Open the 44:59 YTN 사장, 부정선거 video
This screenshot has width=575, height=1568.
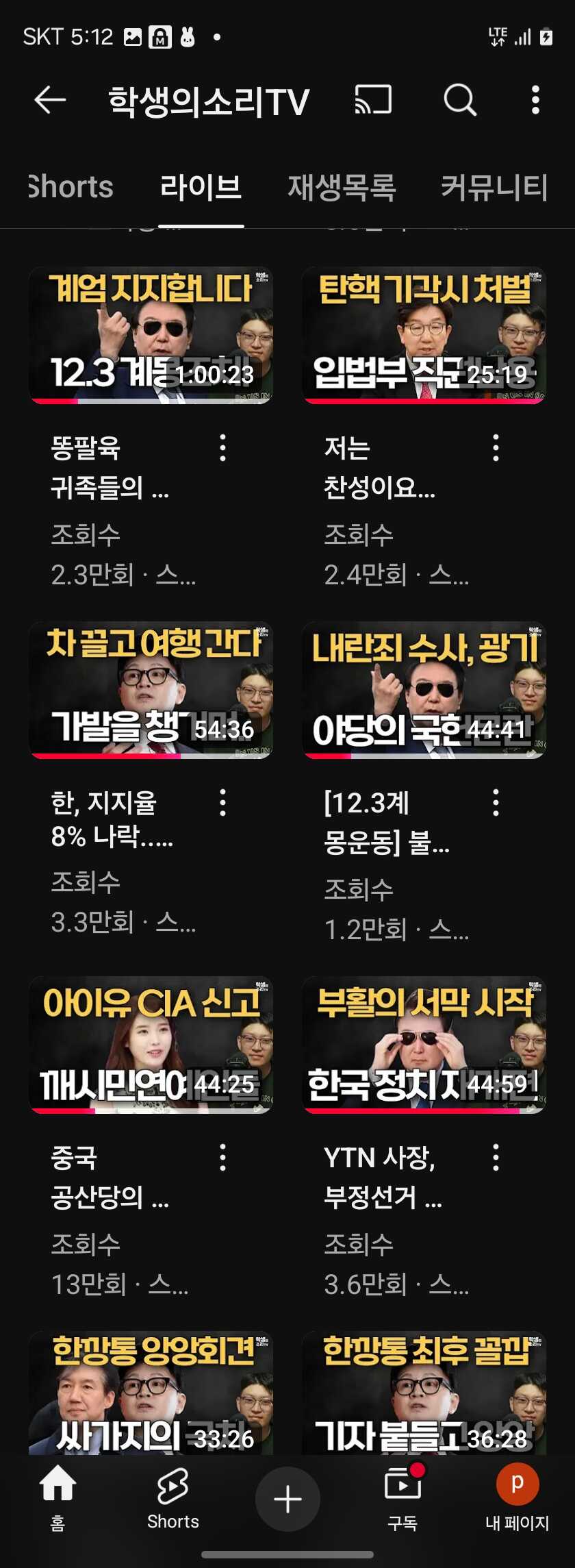424,1045
